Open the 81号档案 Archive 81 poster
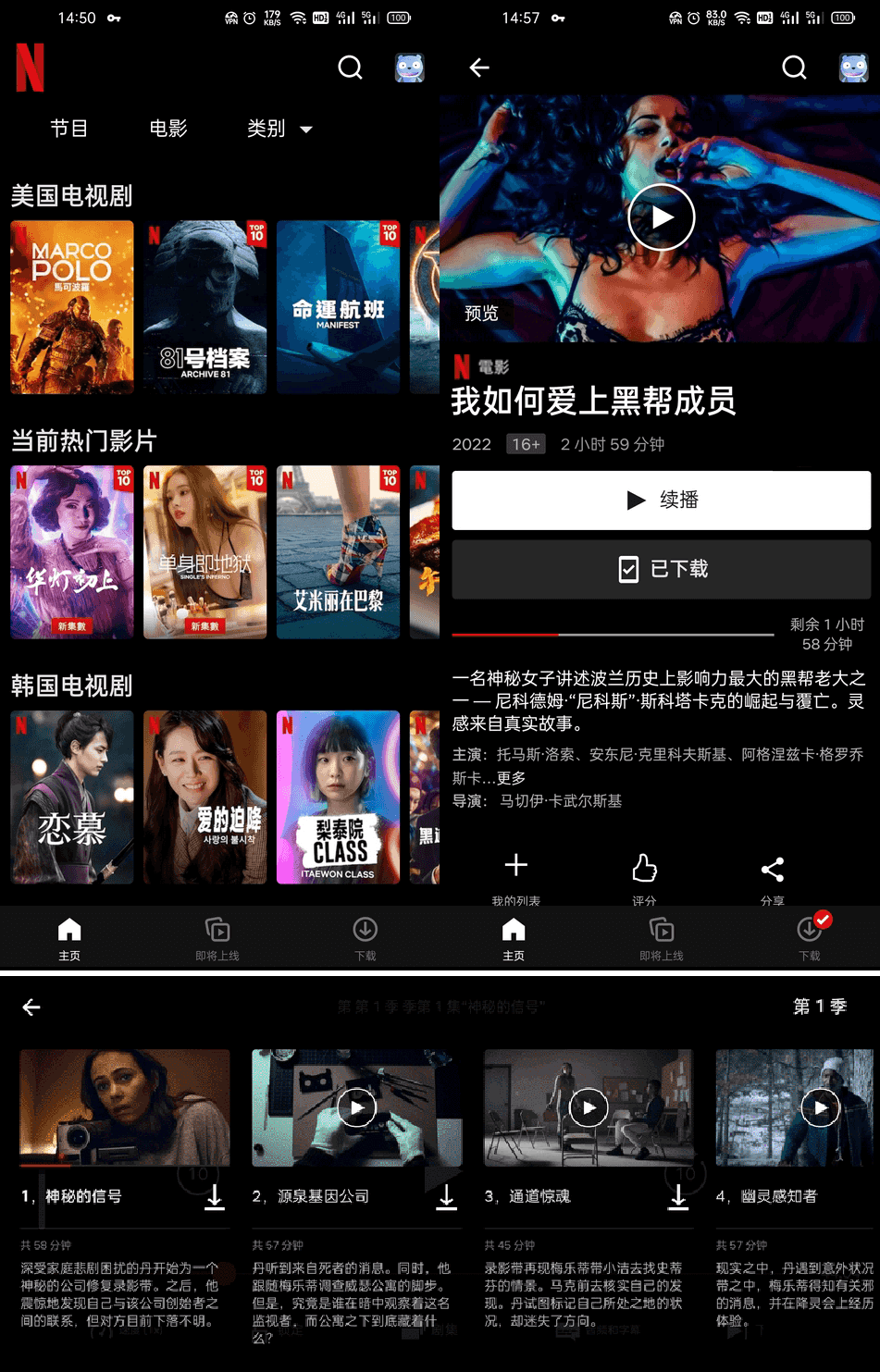 [205, 307]
